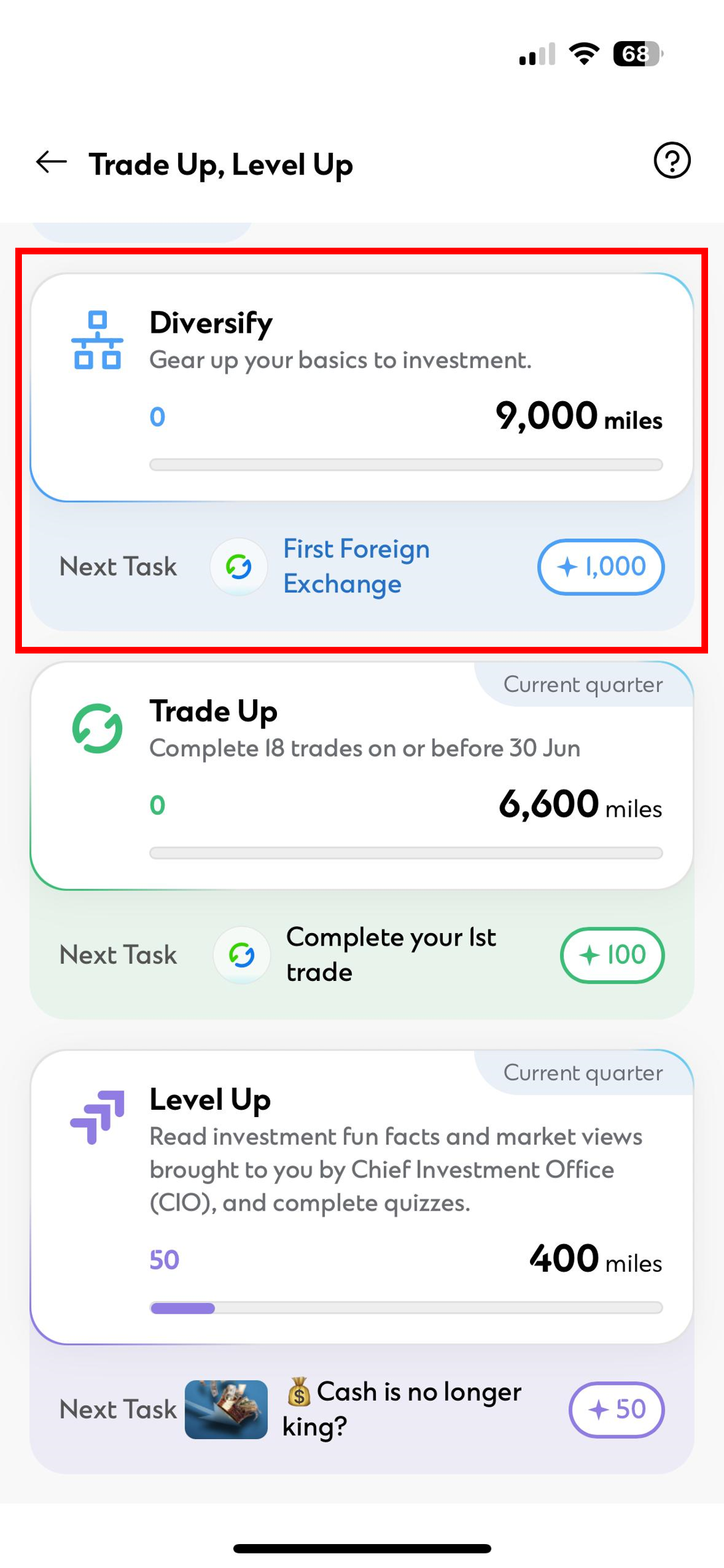This screenshot has height=1568, width=724.
Task: Tap the battery indicator
Action: click(633, 56)
